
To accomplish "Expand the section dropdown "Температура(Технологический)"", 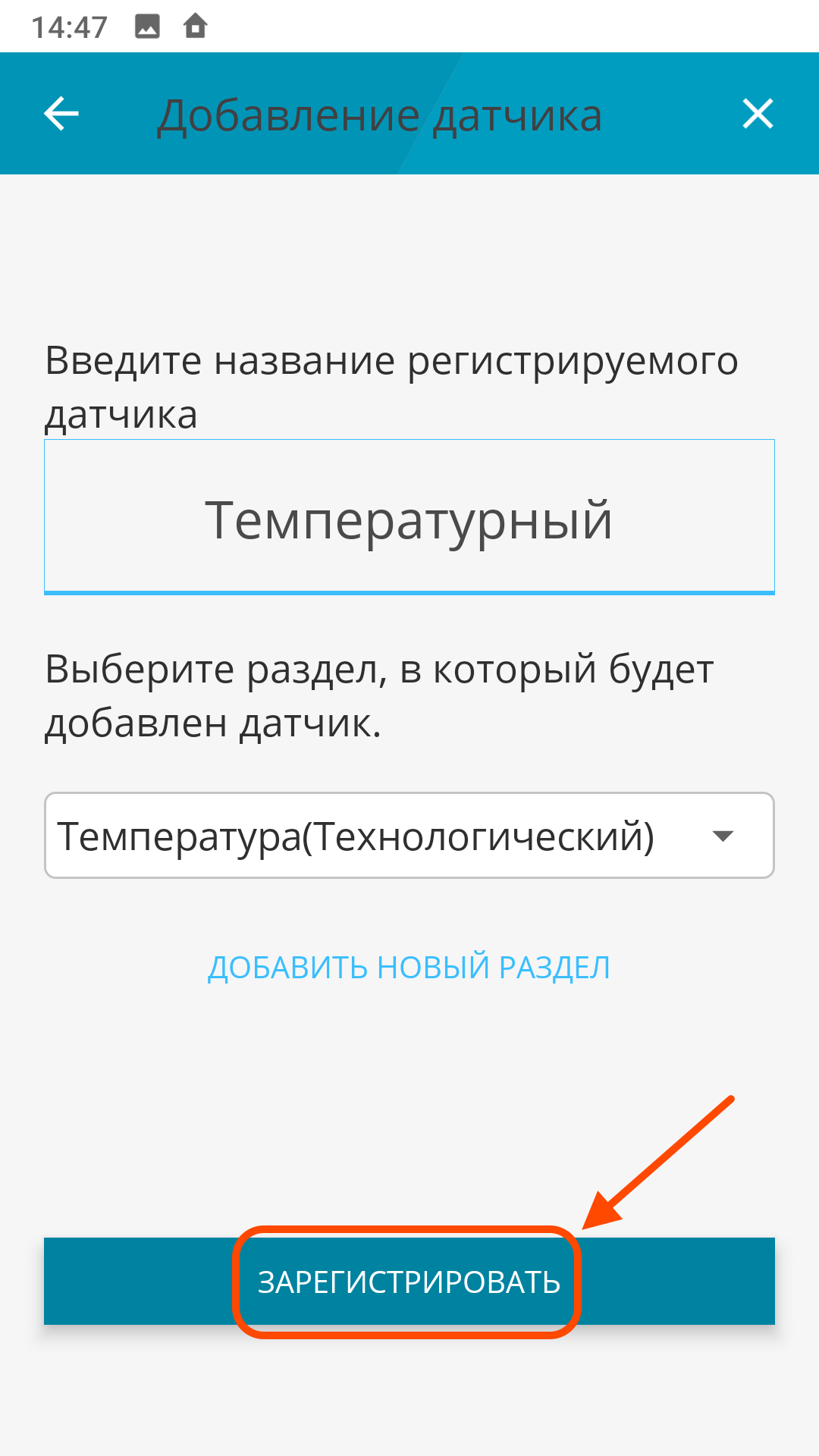I will (x=409, y=836).
